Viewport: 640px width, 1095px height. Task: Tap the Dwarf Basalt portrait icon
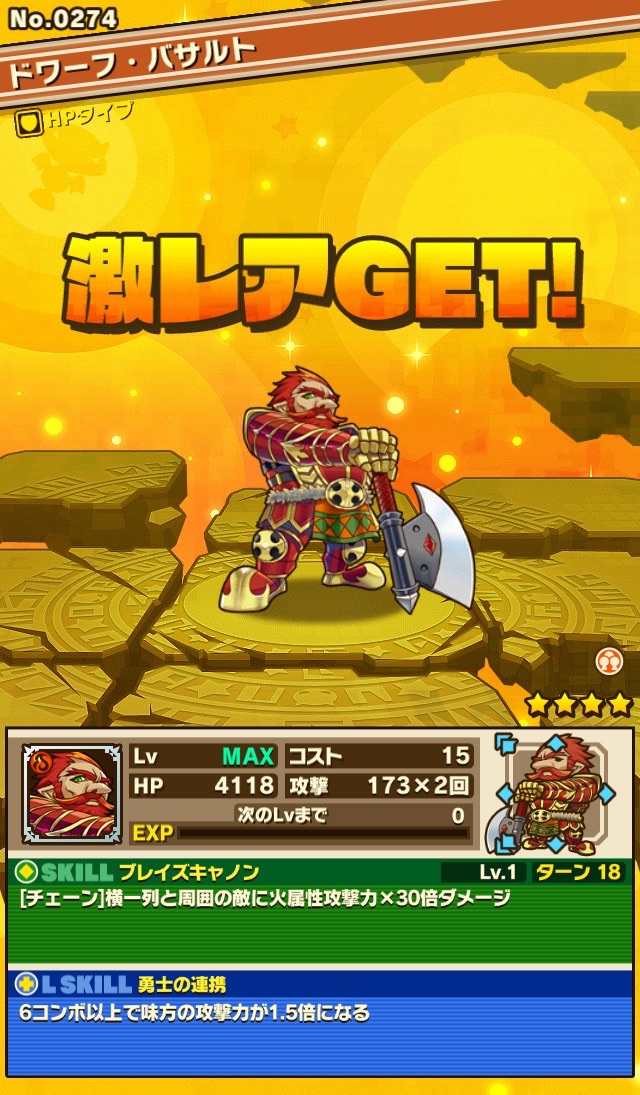coord(71,793)
